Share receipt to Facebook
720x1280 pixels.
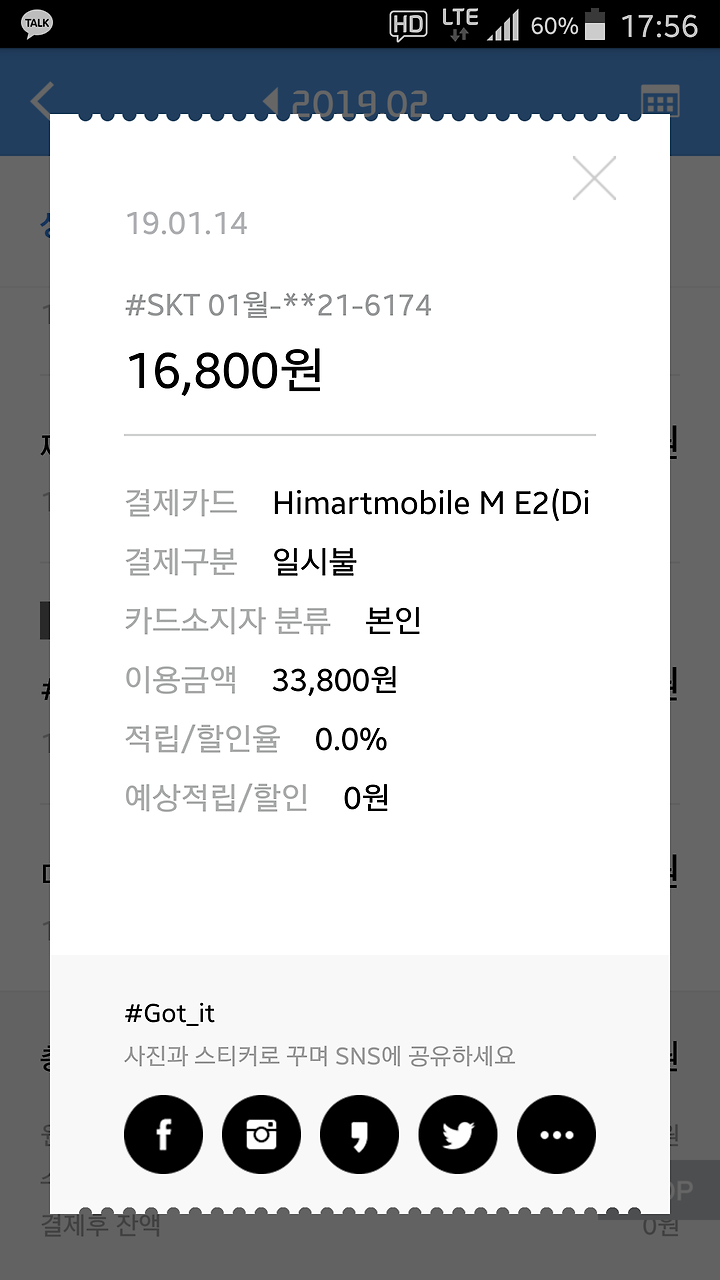(x=163, y=1135)
